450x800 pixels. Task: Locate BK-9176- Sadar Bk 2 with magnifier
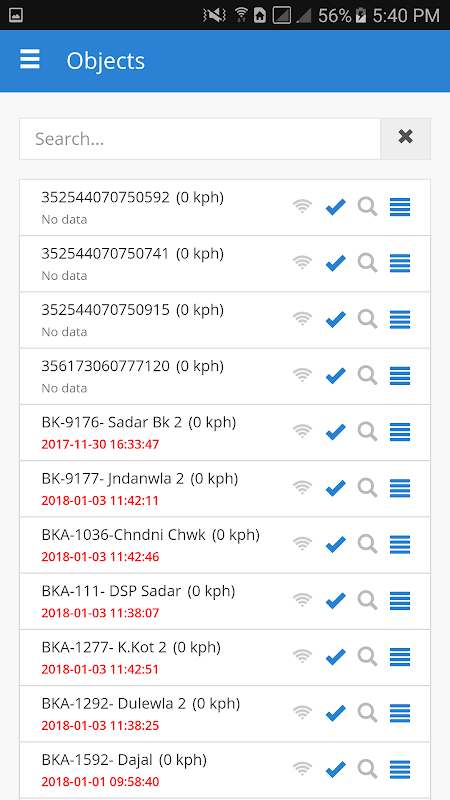(367, 432)
